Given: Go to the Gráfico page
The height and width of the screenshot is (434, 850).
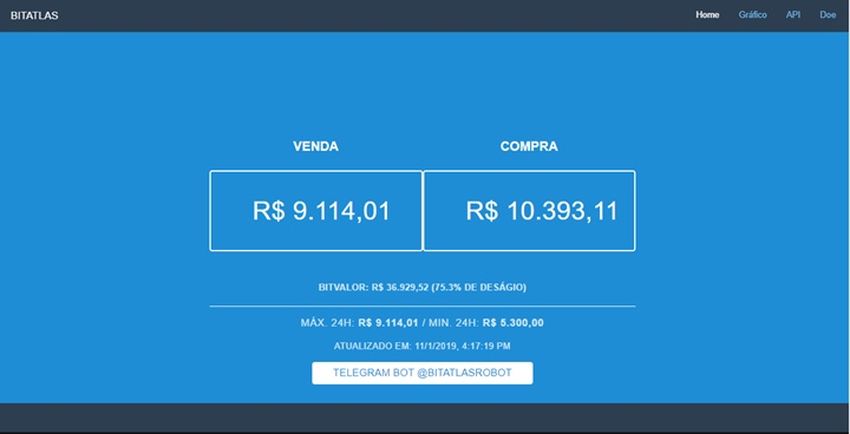Looking at the screenshot, I should (753, 15).
